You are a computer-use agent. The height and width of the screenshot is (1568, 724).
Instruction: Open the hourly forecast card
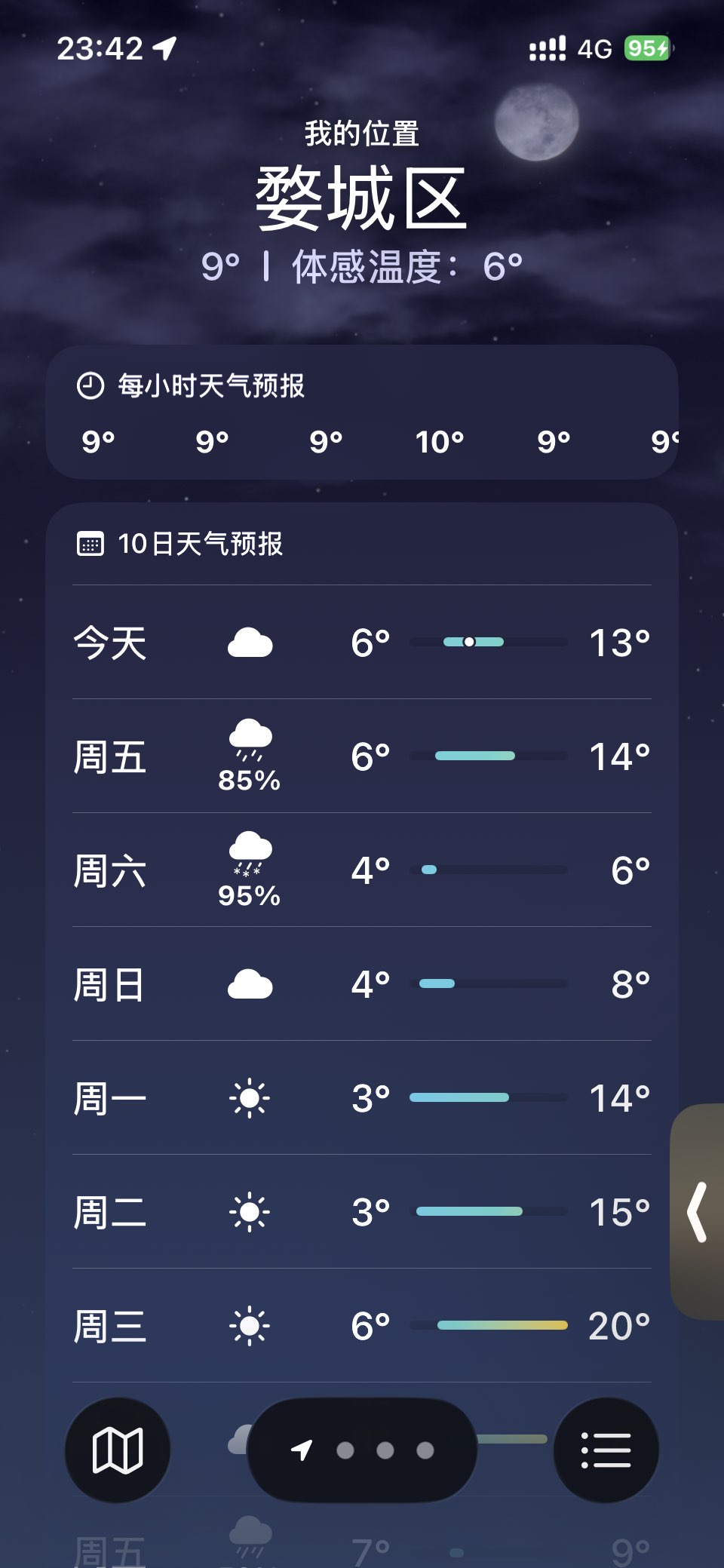pos(362,413)
